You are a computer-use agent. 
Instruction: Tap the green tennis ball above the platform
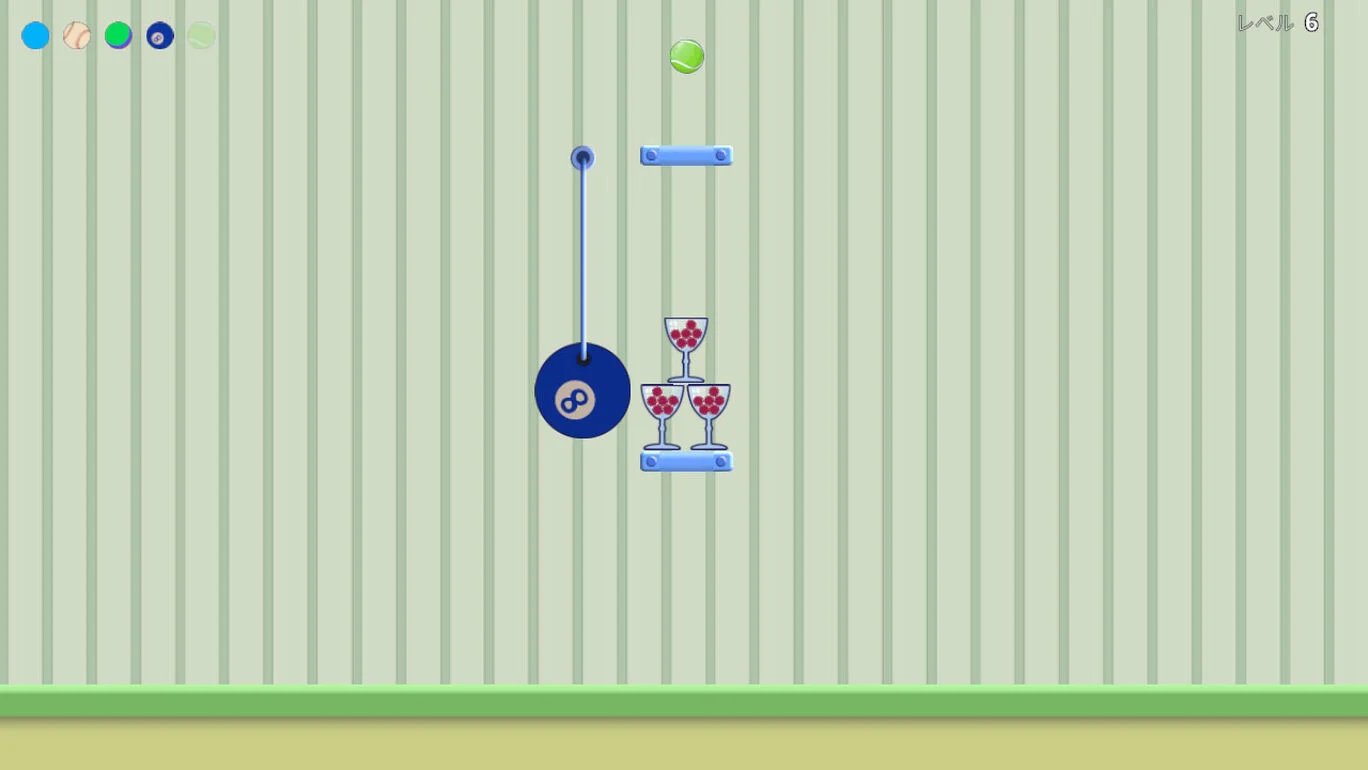(x=687, y=57)
